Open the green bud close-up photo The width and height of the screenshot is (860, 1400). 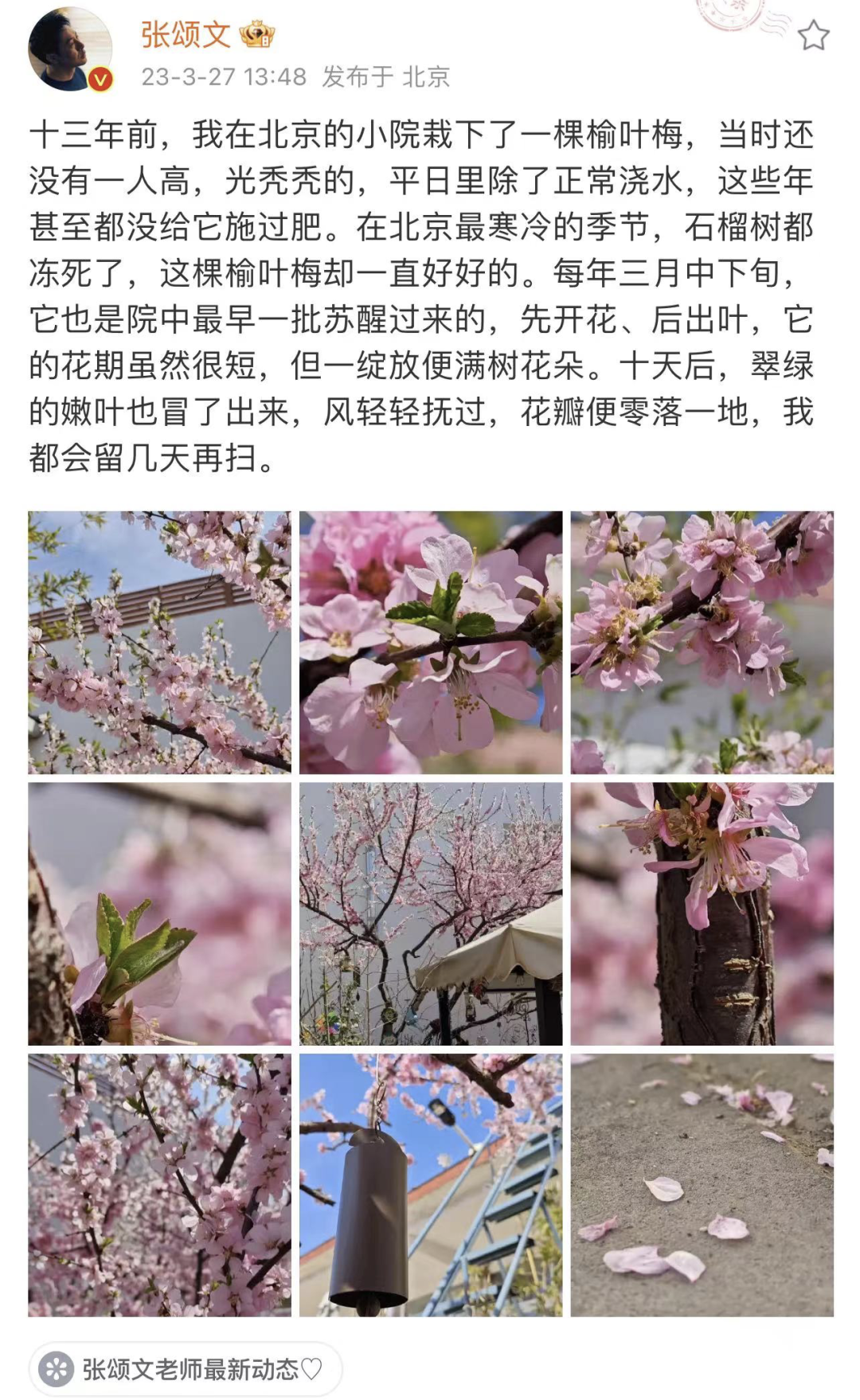pos(159,913)
